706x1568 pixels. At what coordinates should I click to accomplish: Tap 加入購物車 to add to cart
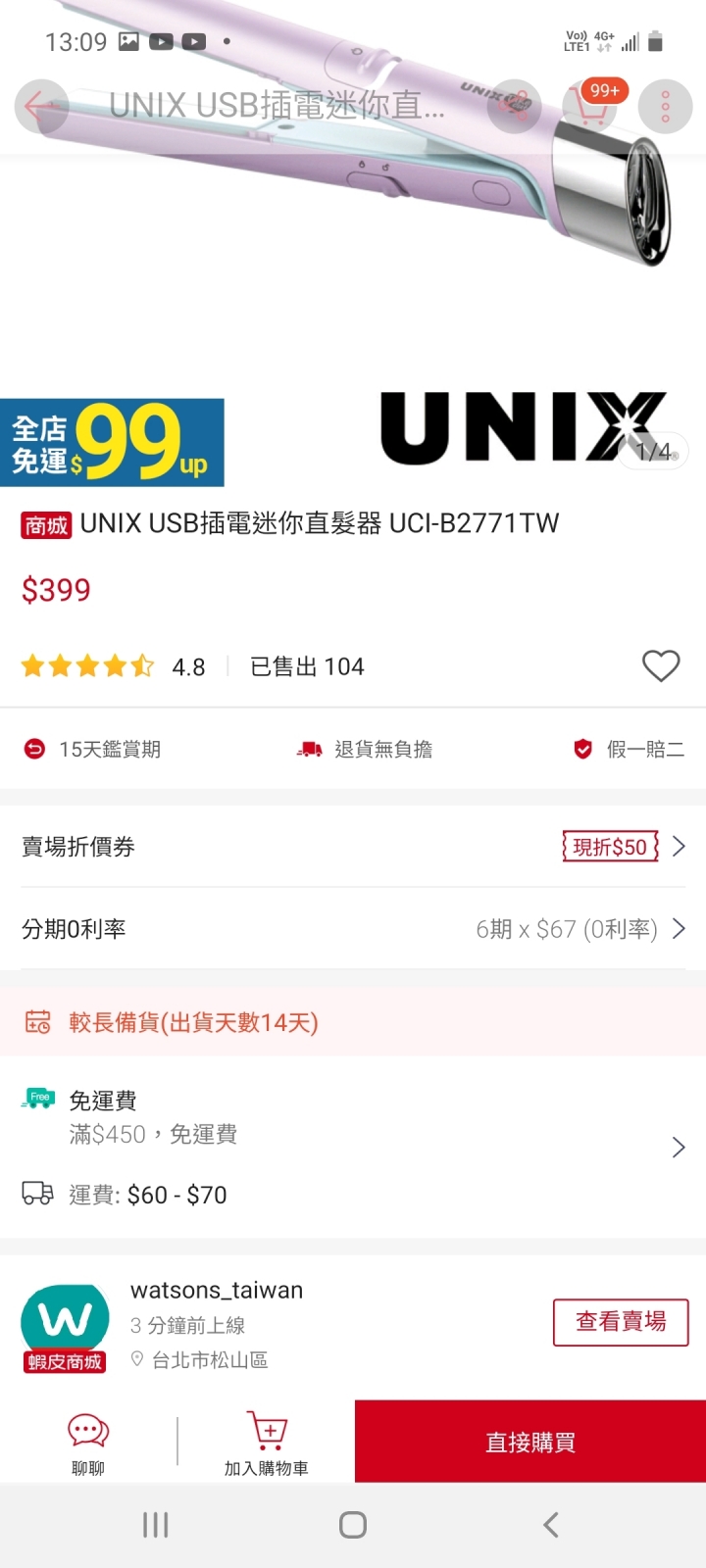tap(267, 1443)
